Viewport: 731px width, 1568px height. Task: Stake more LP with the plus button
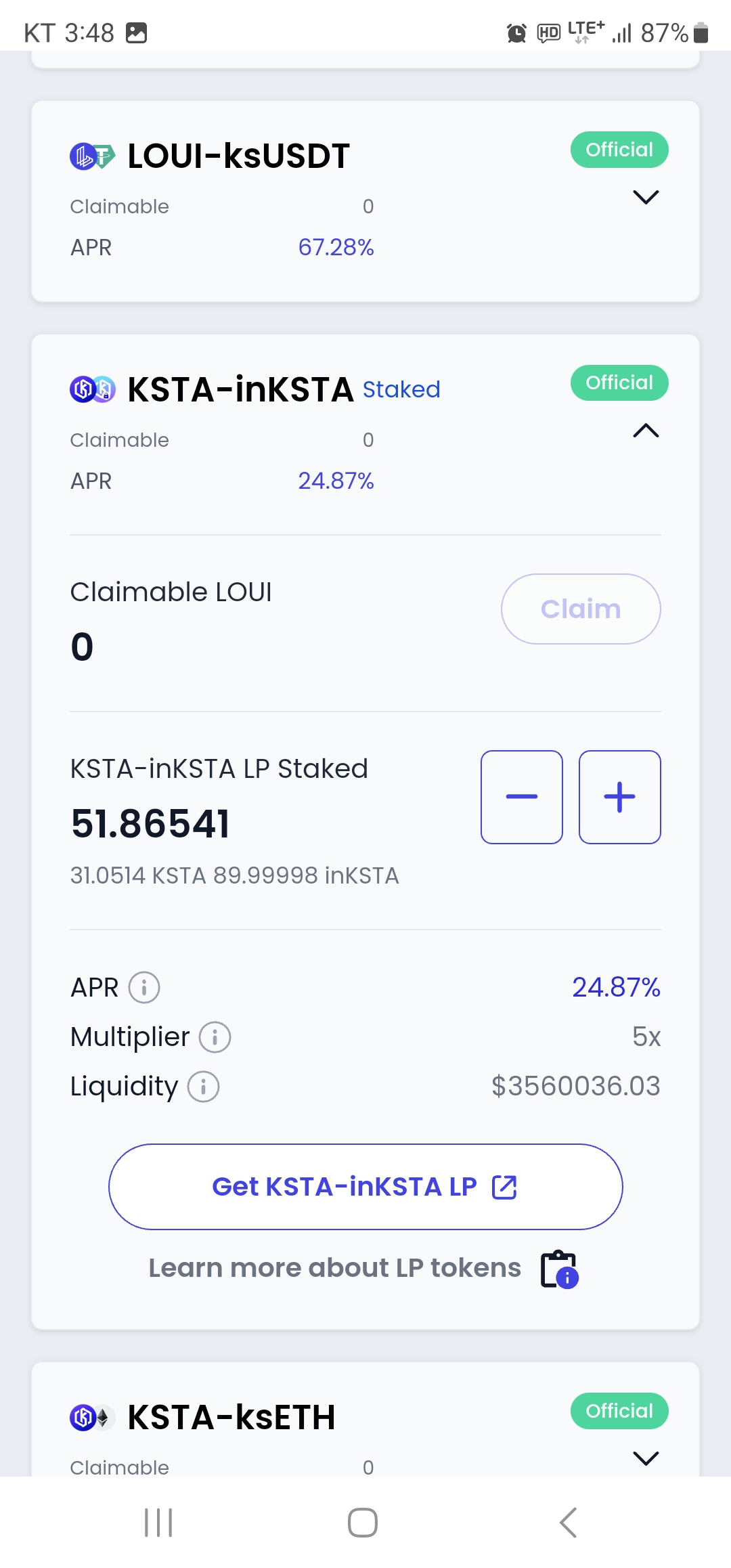(x=620, y=797)
